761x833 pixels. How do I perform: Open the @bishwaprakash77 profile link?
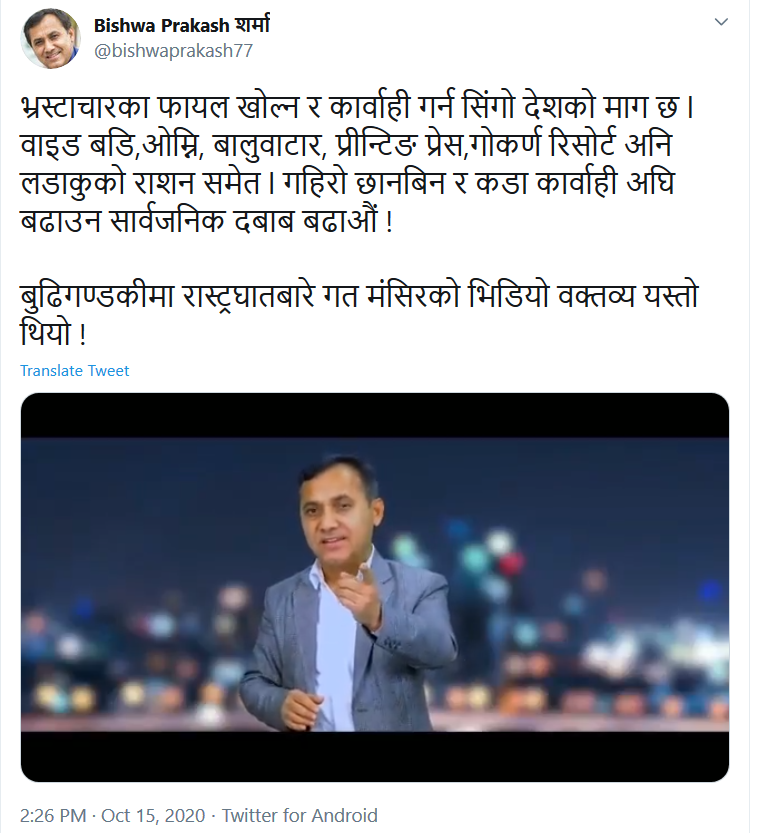173,51
